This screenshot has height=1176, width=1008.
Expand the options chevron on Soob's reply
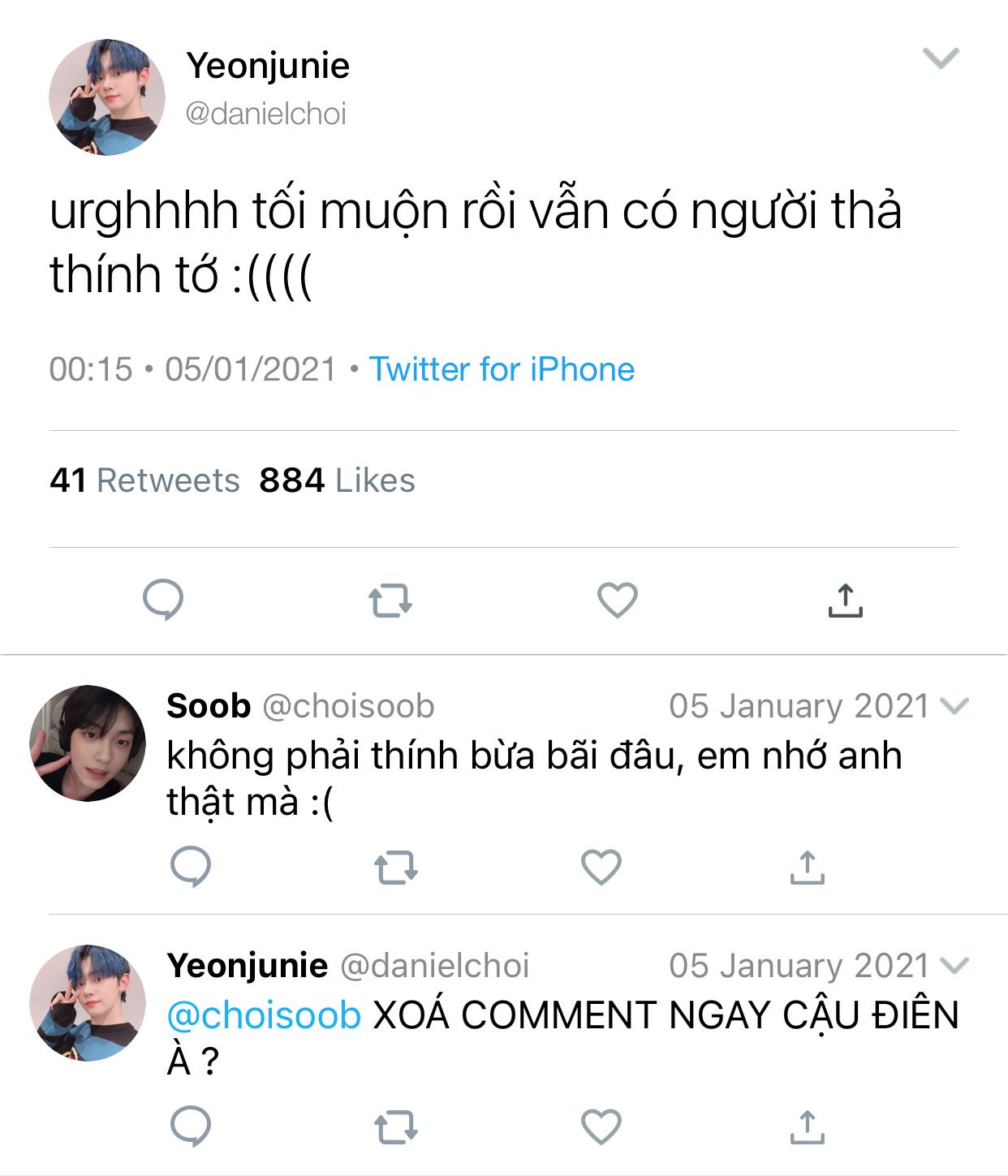point(954,706)
